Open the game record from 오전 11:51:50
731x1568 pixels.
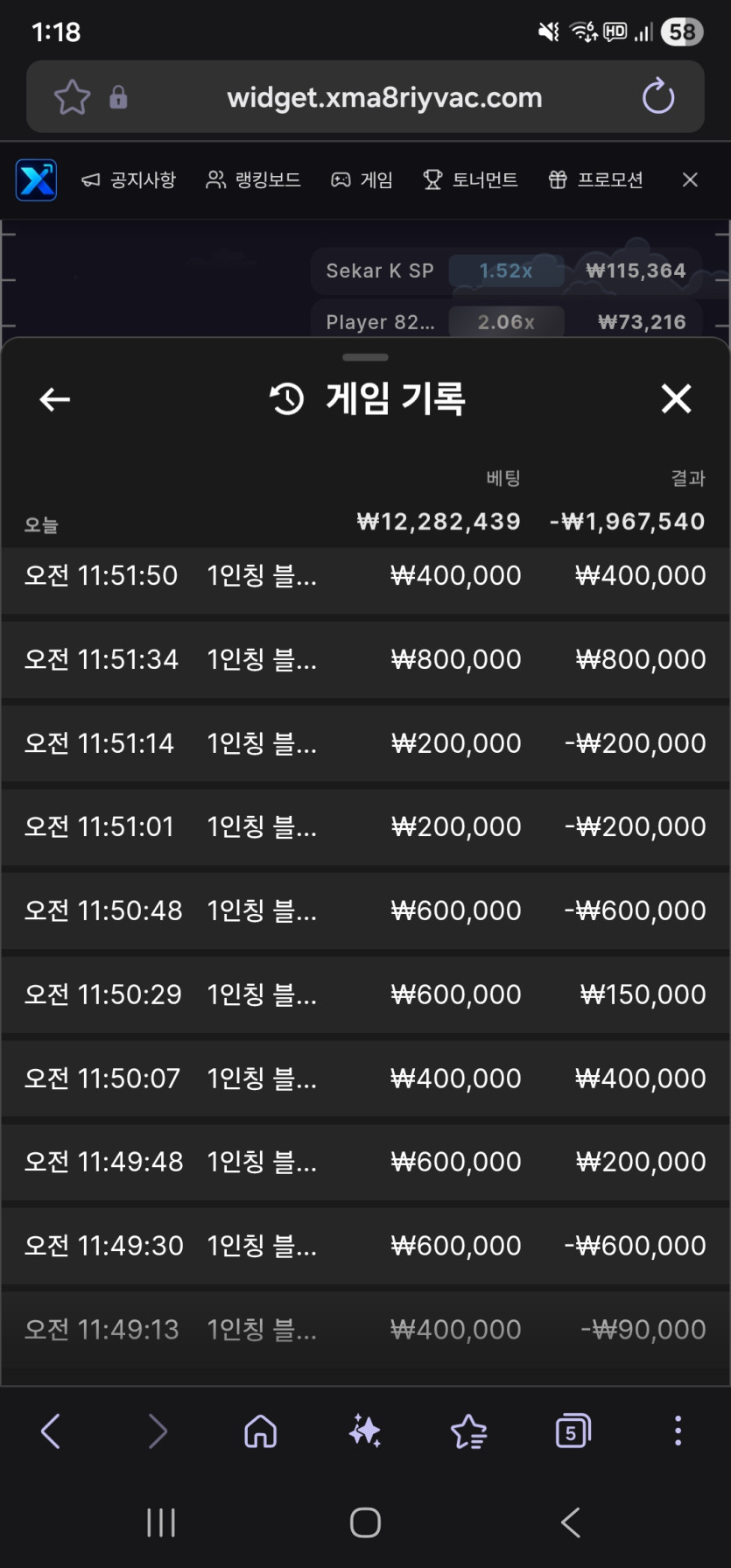click(x=365, y=576)
